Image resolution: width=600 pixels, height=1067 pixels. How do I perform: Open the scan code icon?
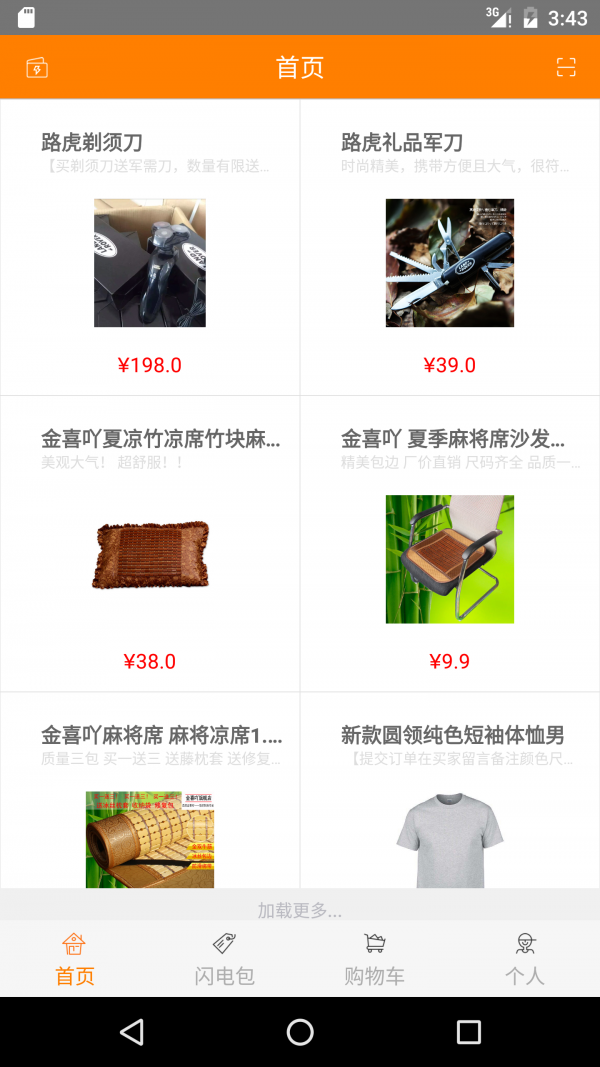[x=566, y=67]
